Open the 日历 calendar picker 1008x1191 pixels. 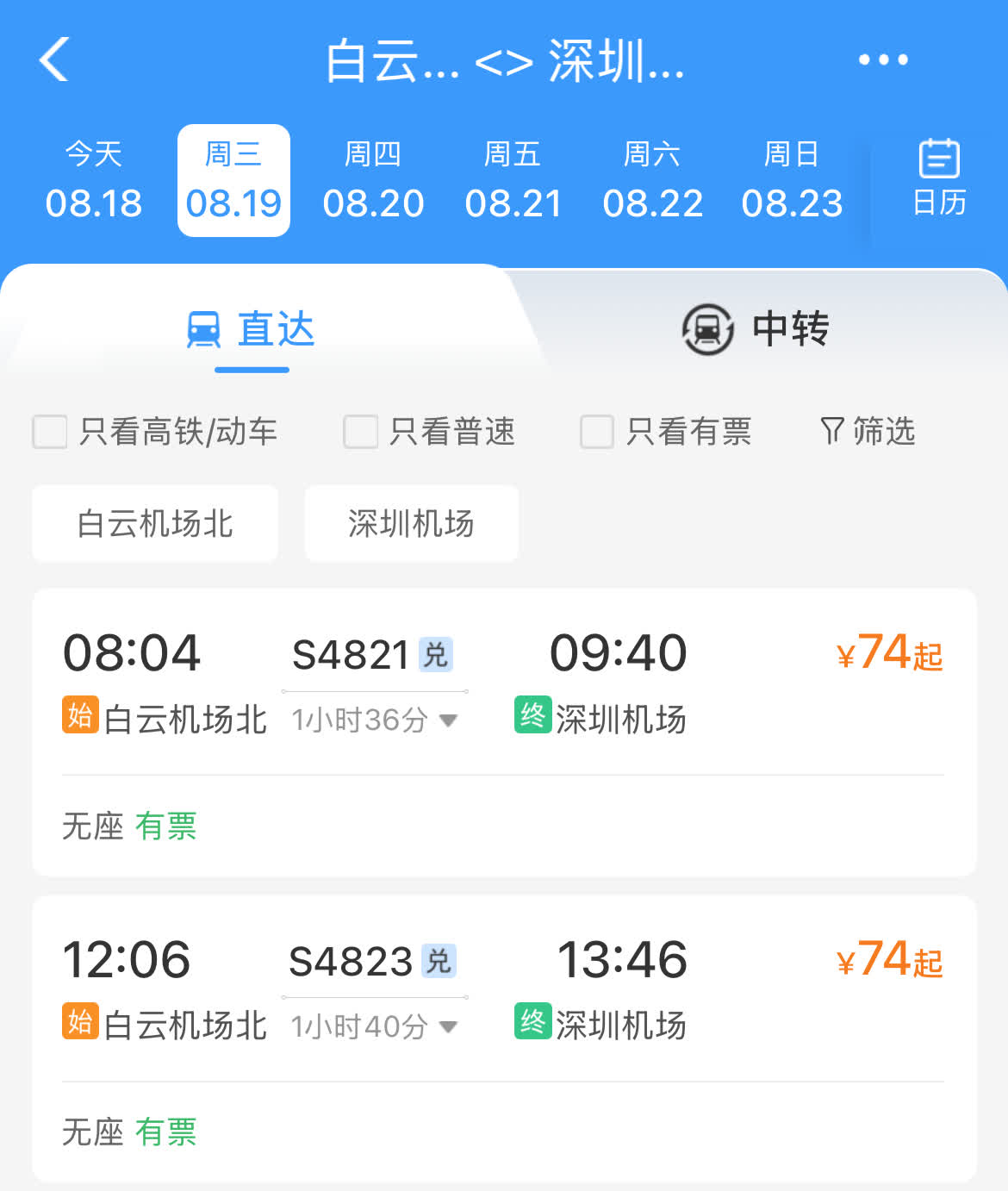(939, 178)
